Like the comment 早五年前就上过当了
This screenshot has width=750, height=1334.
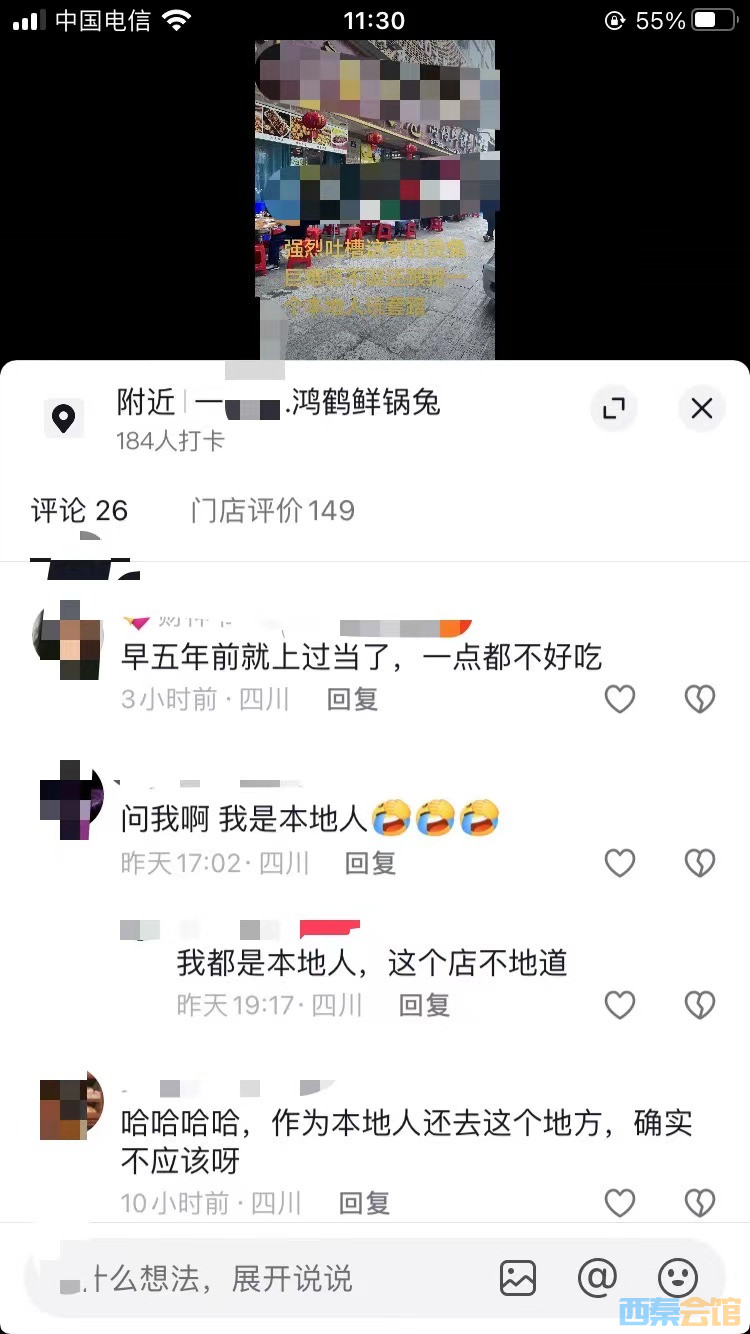[620, 699]
